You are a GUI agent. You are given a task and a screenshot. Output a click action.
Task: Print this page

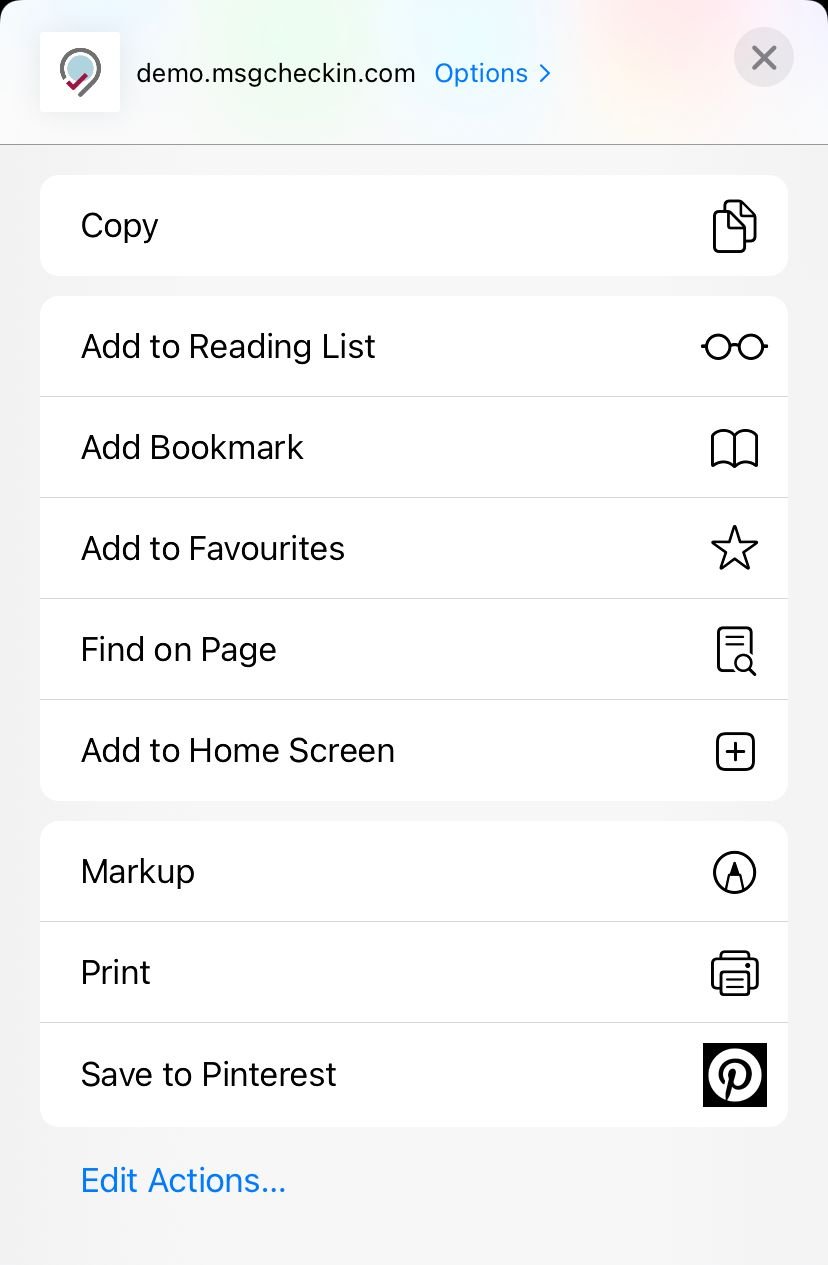414,973
